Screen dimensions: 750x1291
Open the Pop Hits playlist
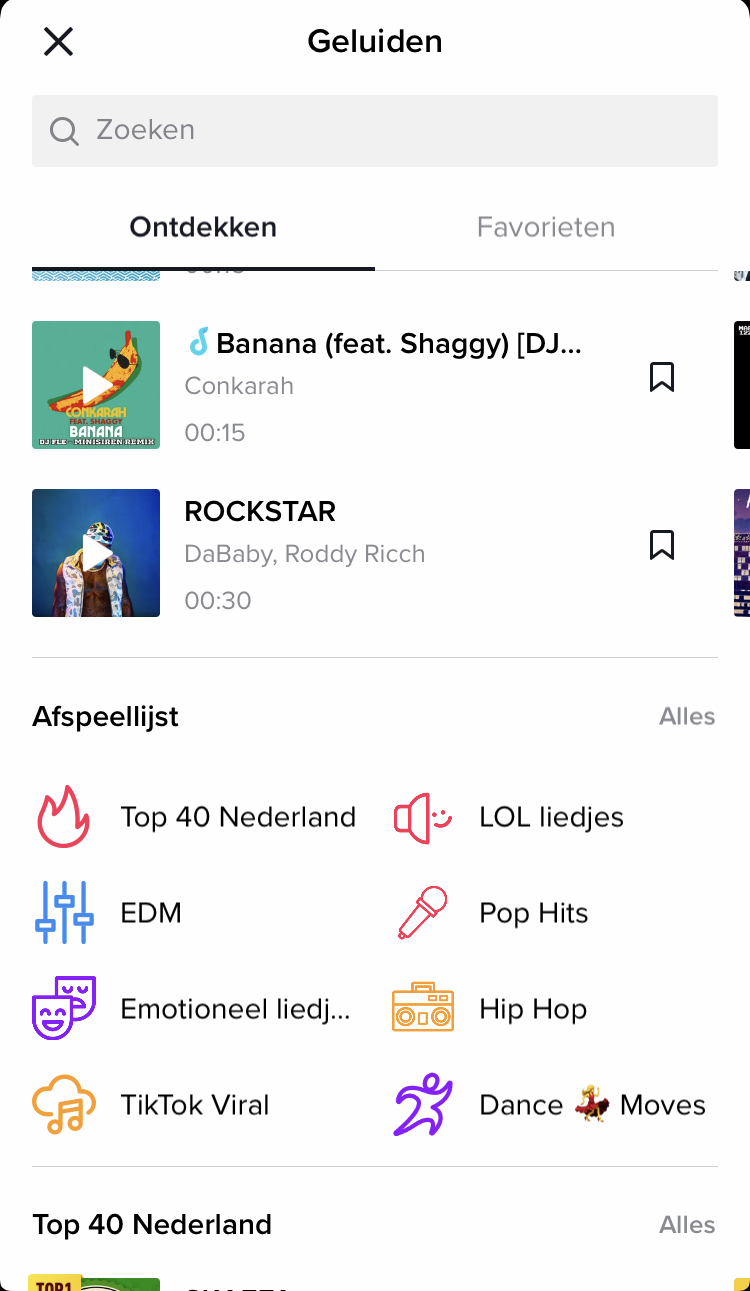(533, 913)
